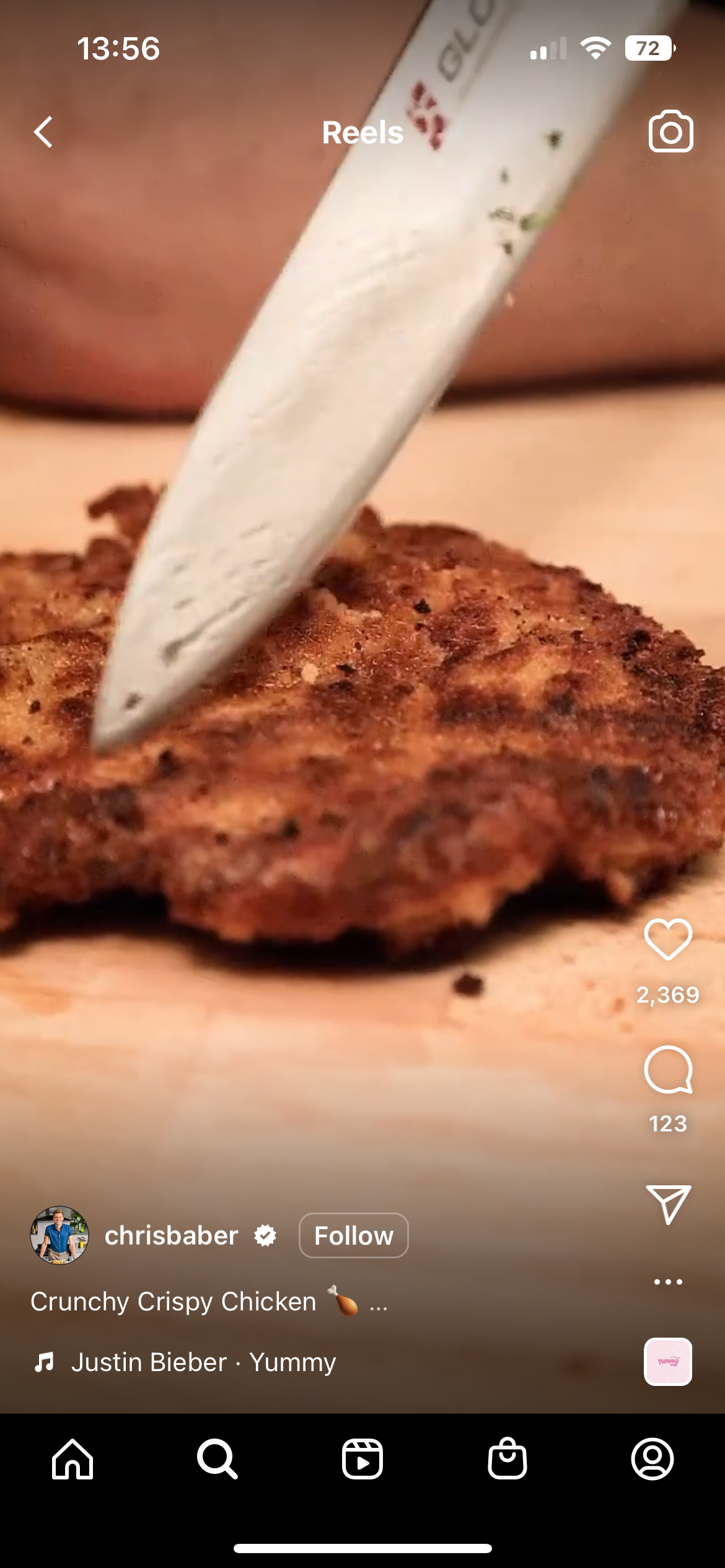Switch to the Home tab
The width and height of the screenshot is (725, 1568).
coord(72,1458)
